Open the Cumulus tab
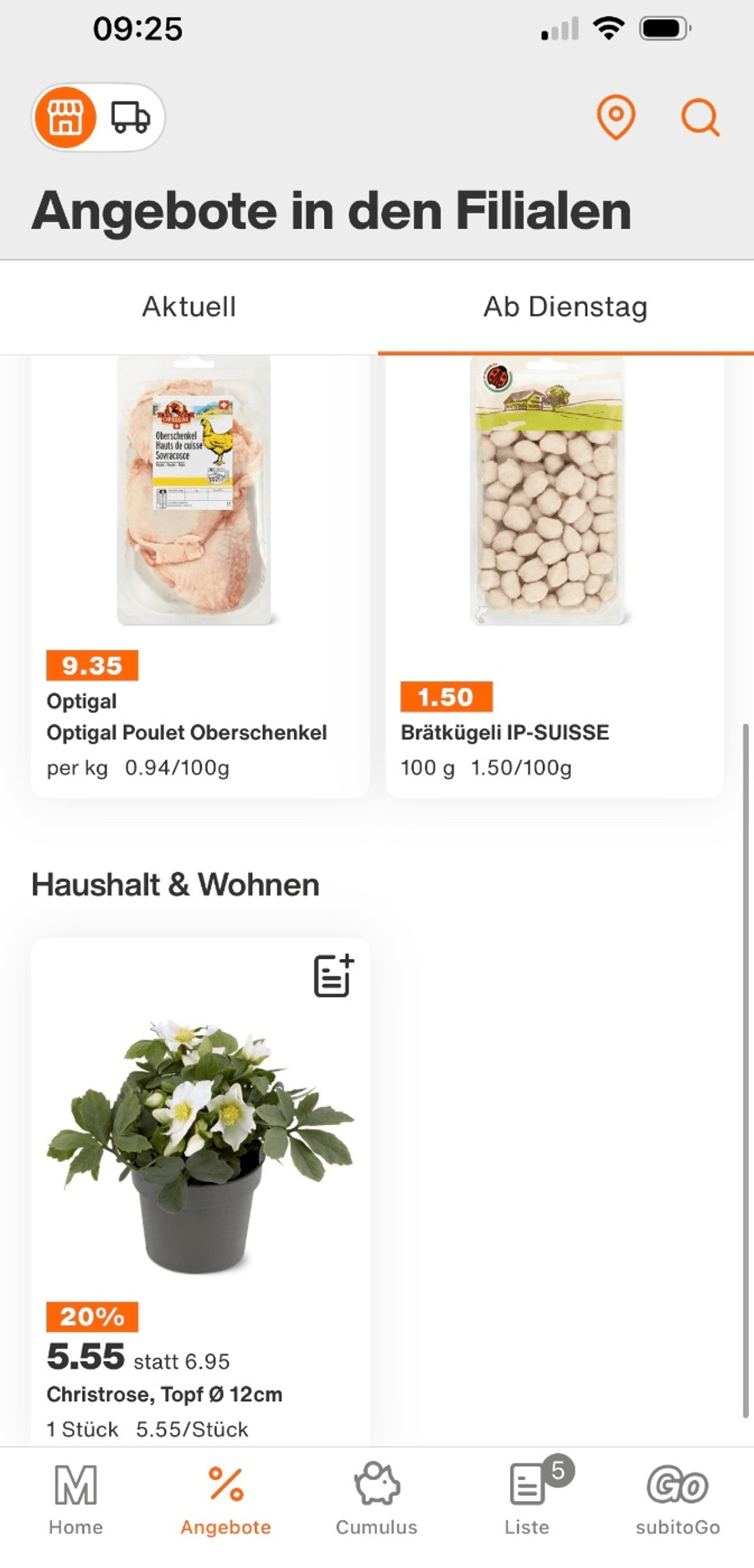The image size is (754, 1568). pyautogui.click(x=376, y=1499)
